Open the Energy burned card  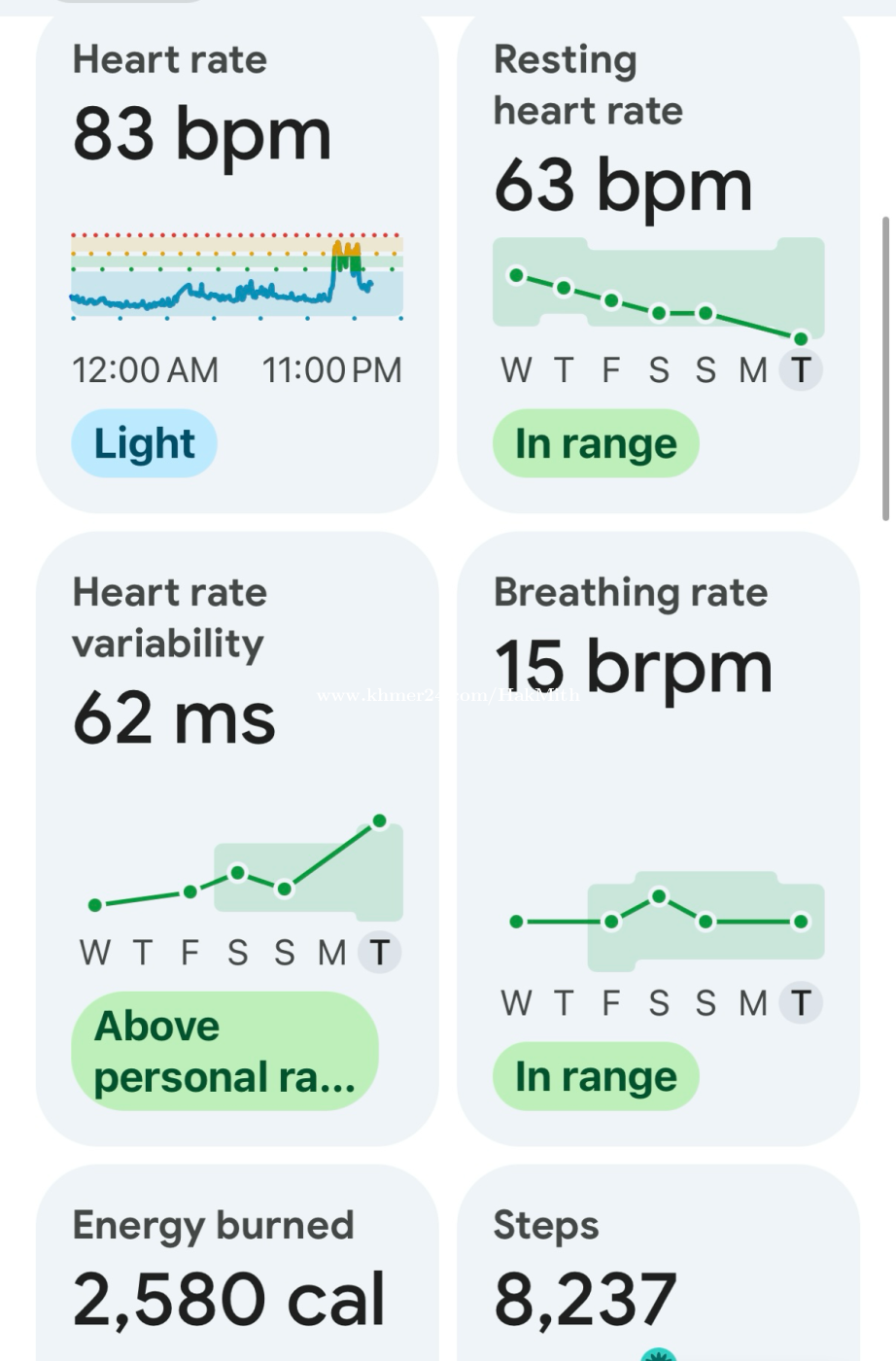tap(237, 1263)
